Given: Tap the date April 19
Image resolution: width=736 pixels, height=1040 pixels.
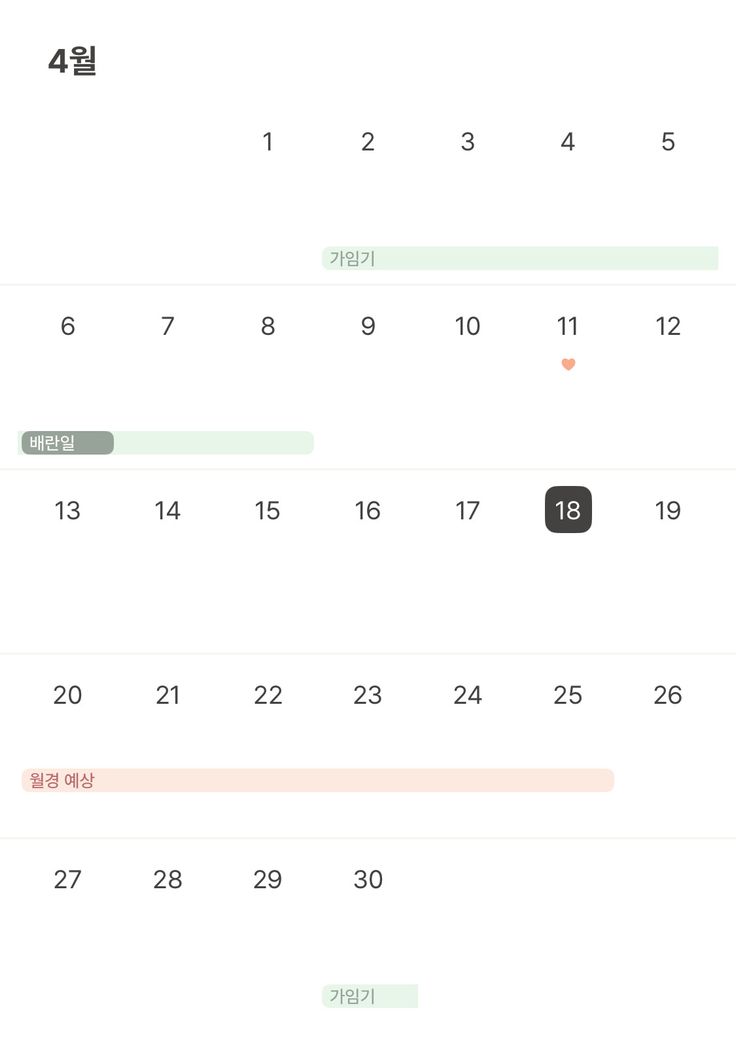Looking at the screenshot, I should (668, 511).
